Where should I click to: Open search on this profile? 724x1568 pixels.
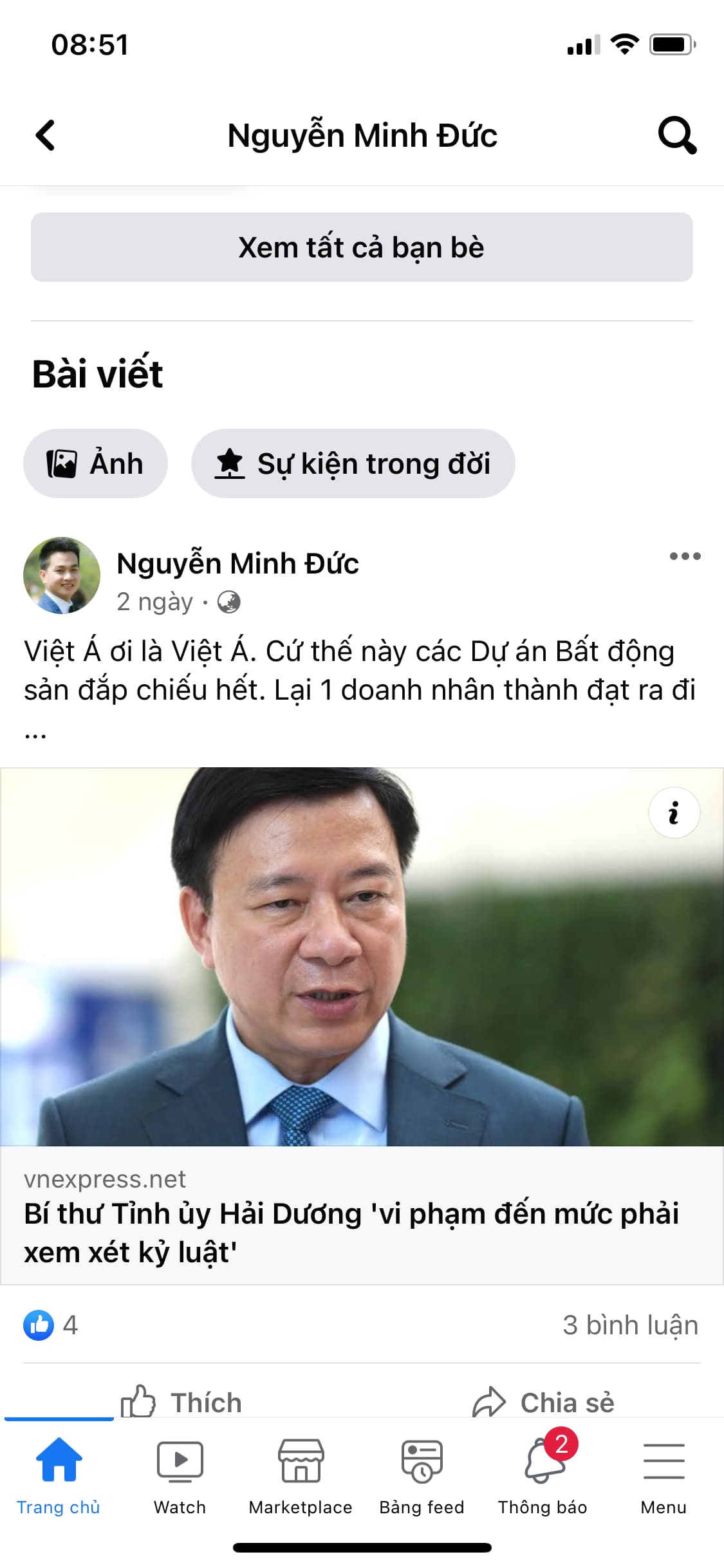click(x=677, y=135)
